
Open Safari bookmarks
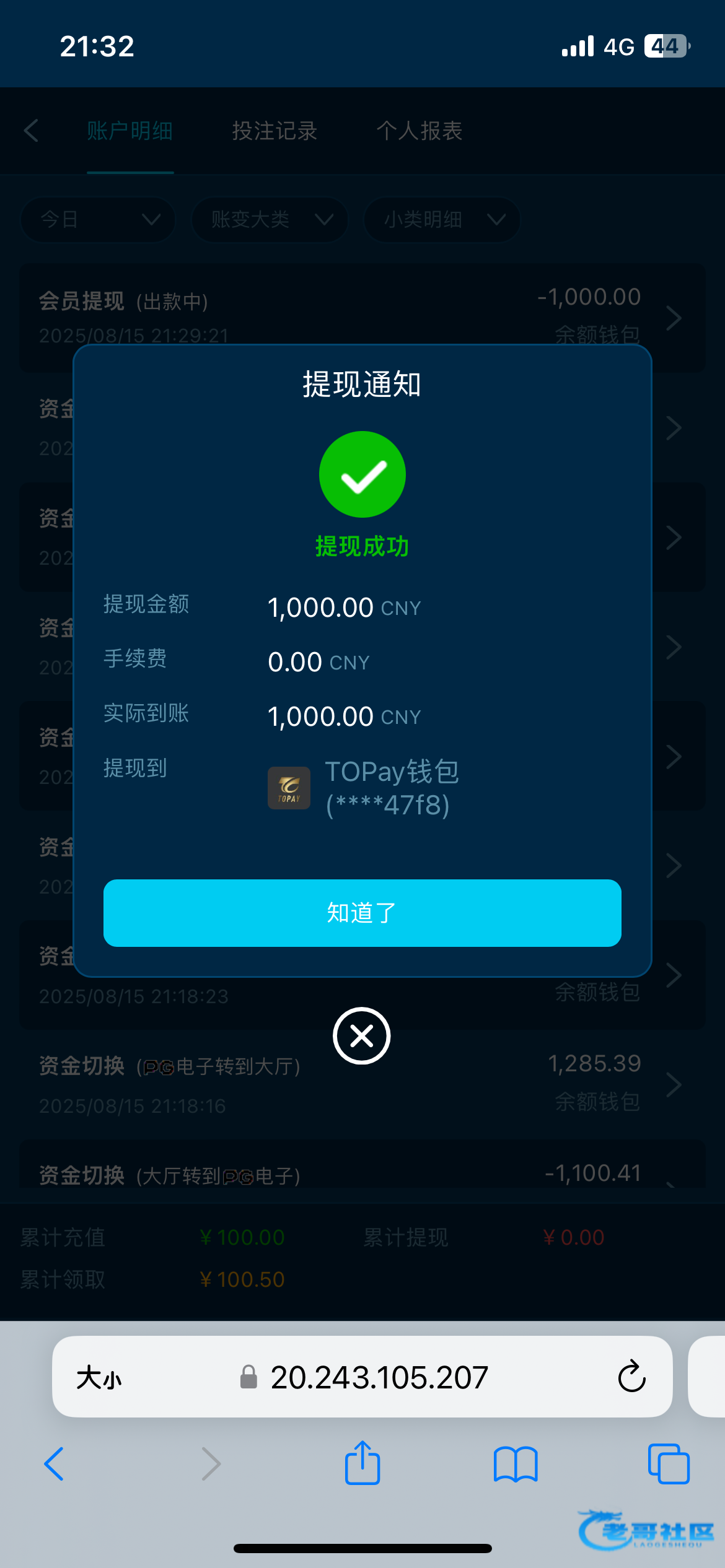[516, 1465]
